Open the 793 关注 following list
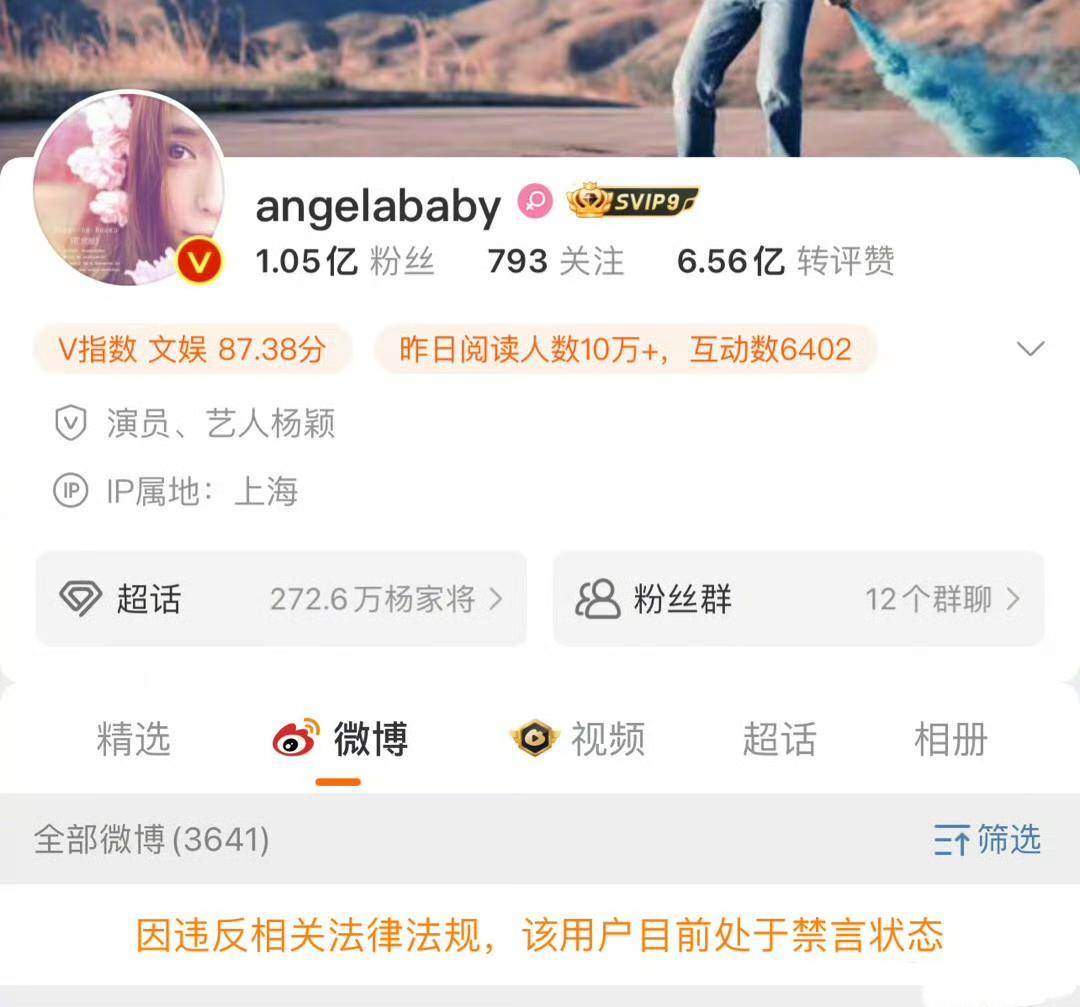This screenshot has width=1080, height=1007. (x=555, y=262)
